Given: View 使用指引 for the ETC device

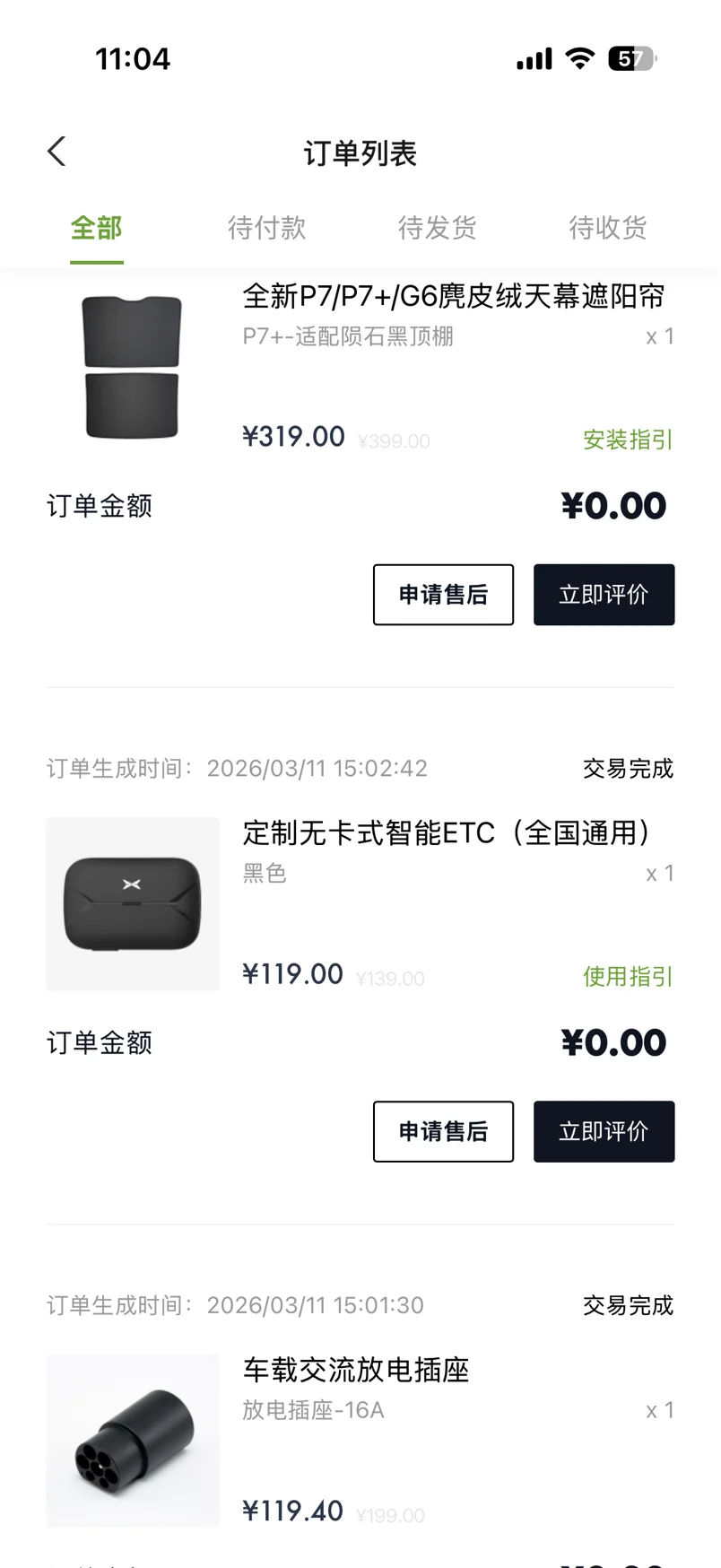Looking at the screenshot, I should pos(627,976).
